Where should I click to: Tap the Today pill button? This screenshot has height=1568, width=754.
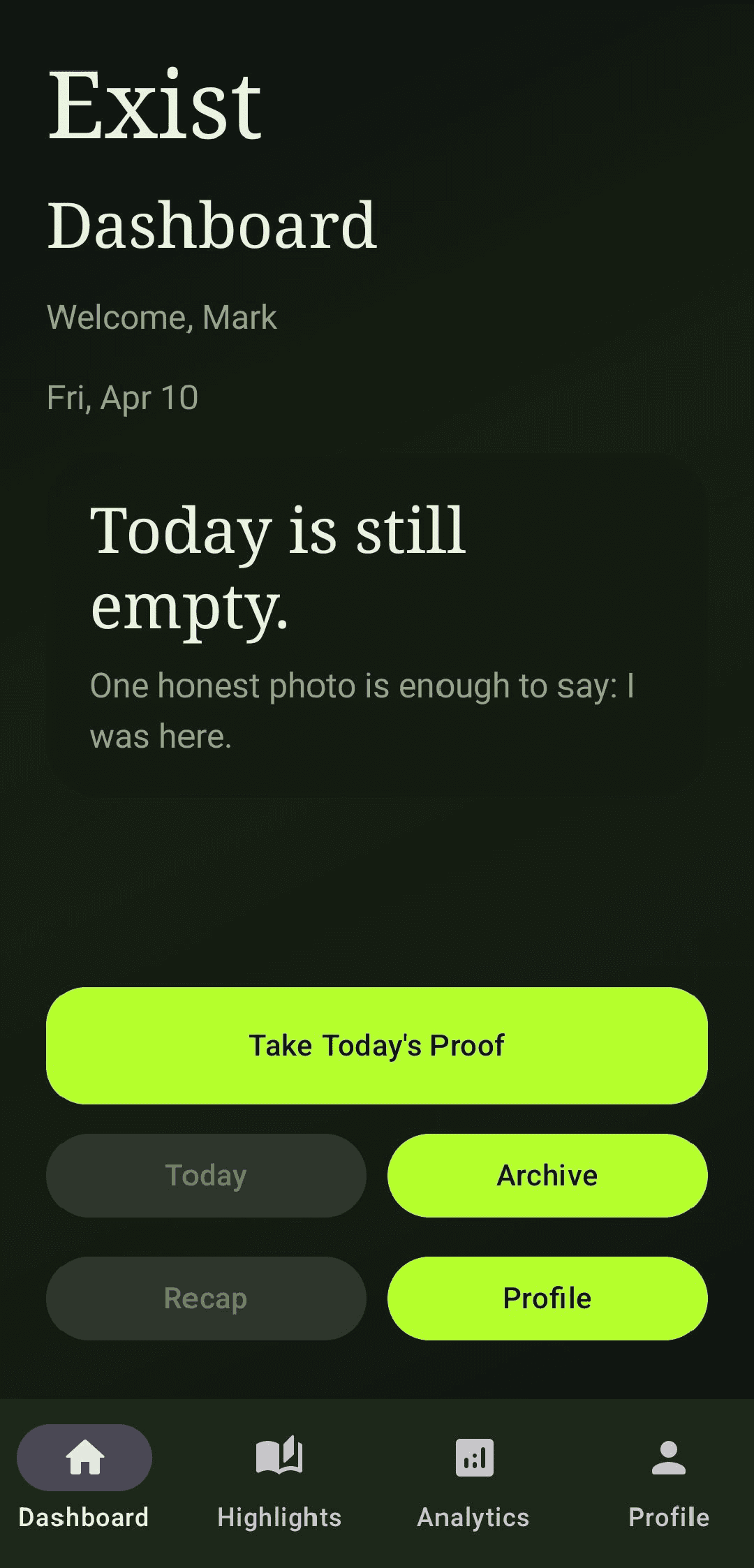pyautogui.click(x=205, y=1175)
